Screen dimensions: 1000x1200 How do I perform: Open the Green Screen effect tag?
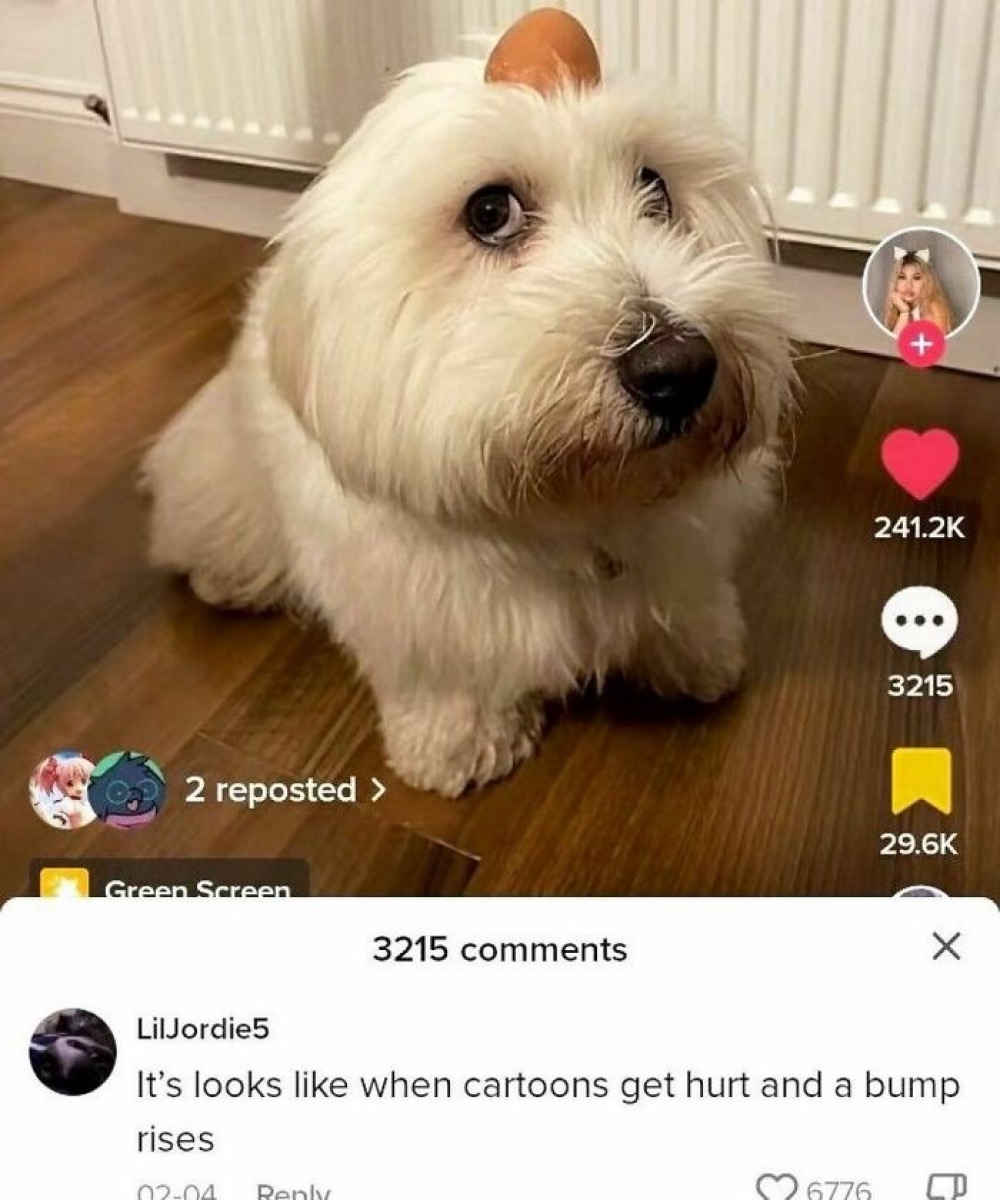170,885
